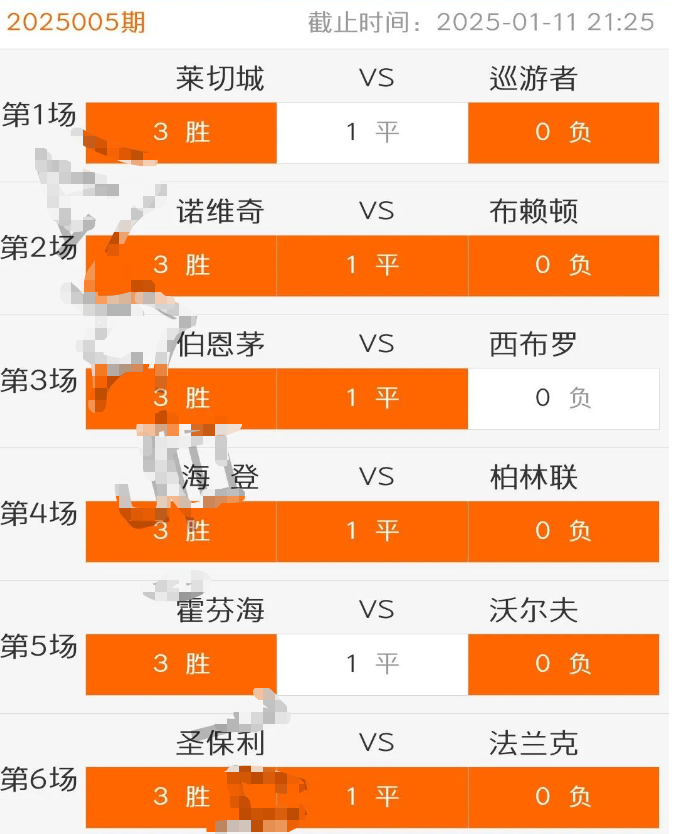Screen dimensions: 675x834
Task: Toggle 1 平 in the 第2场 match
Action: 372,265
